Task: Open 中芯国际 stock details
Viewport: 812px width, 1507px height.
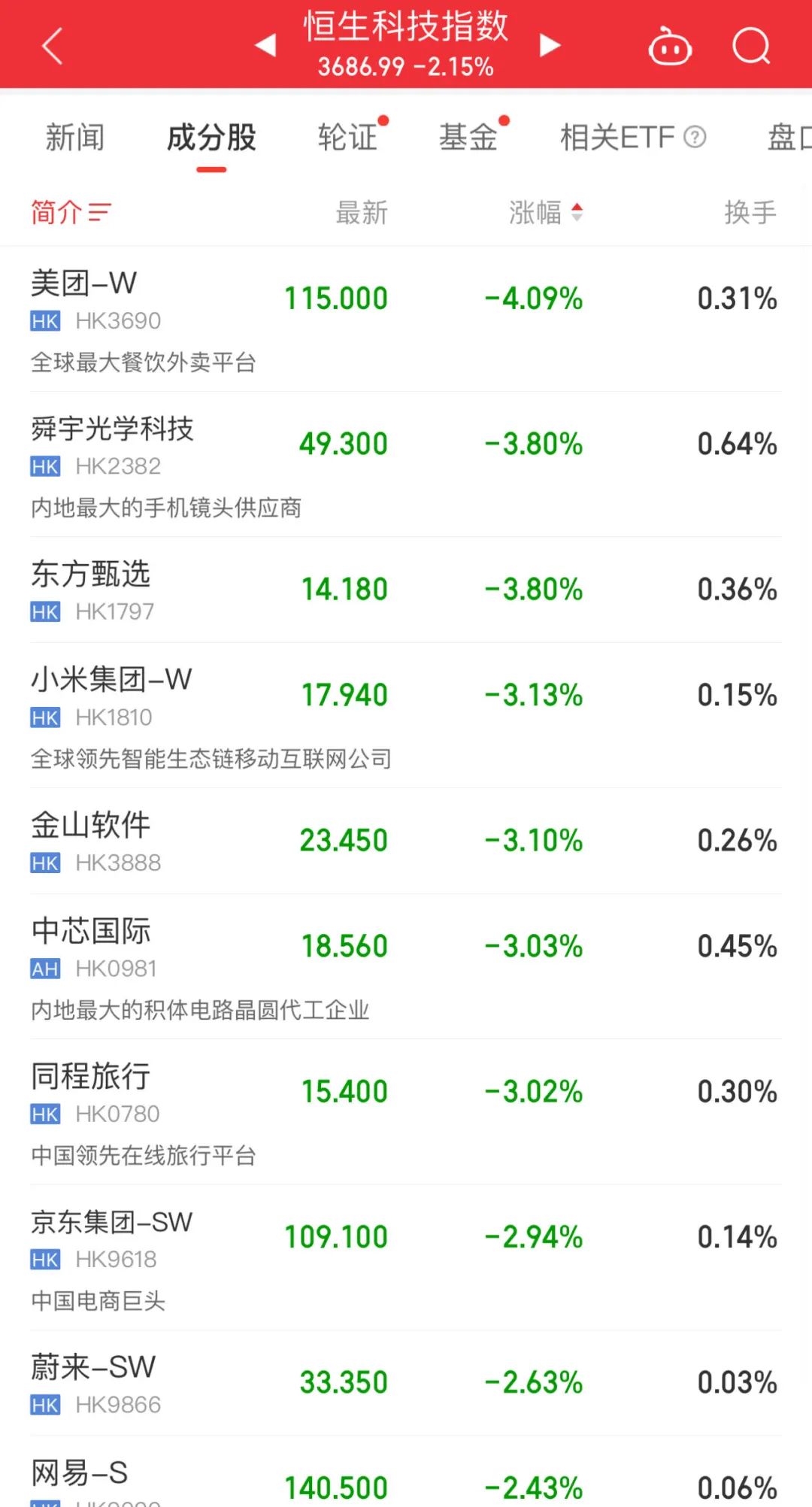Action: (406, 966)
